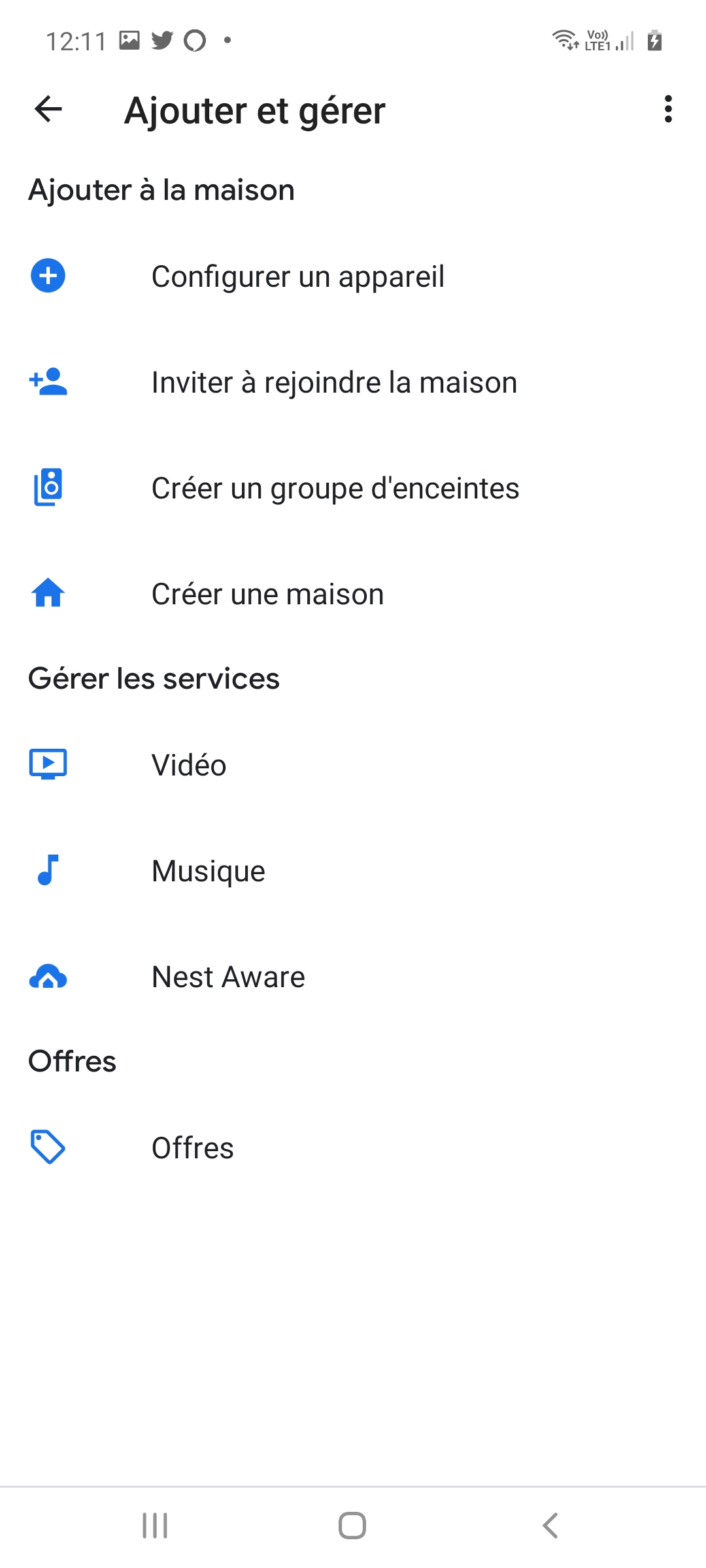
Task: Tap the system home button
Action: click(x=352, y=1526)
